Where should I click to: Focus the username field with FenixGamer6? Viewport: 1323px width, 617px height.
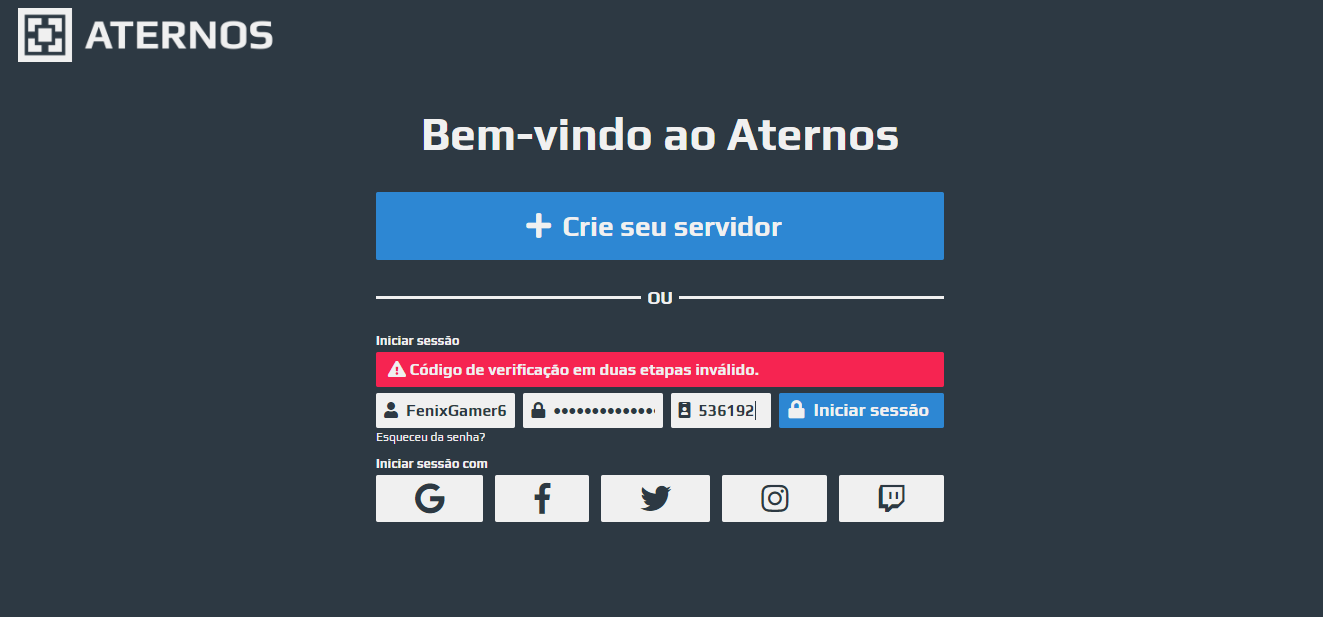point(445,410)
